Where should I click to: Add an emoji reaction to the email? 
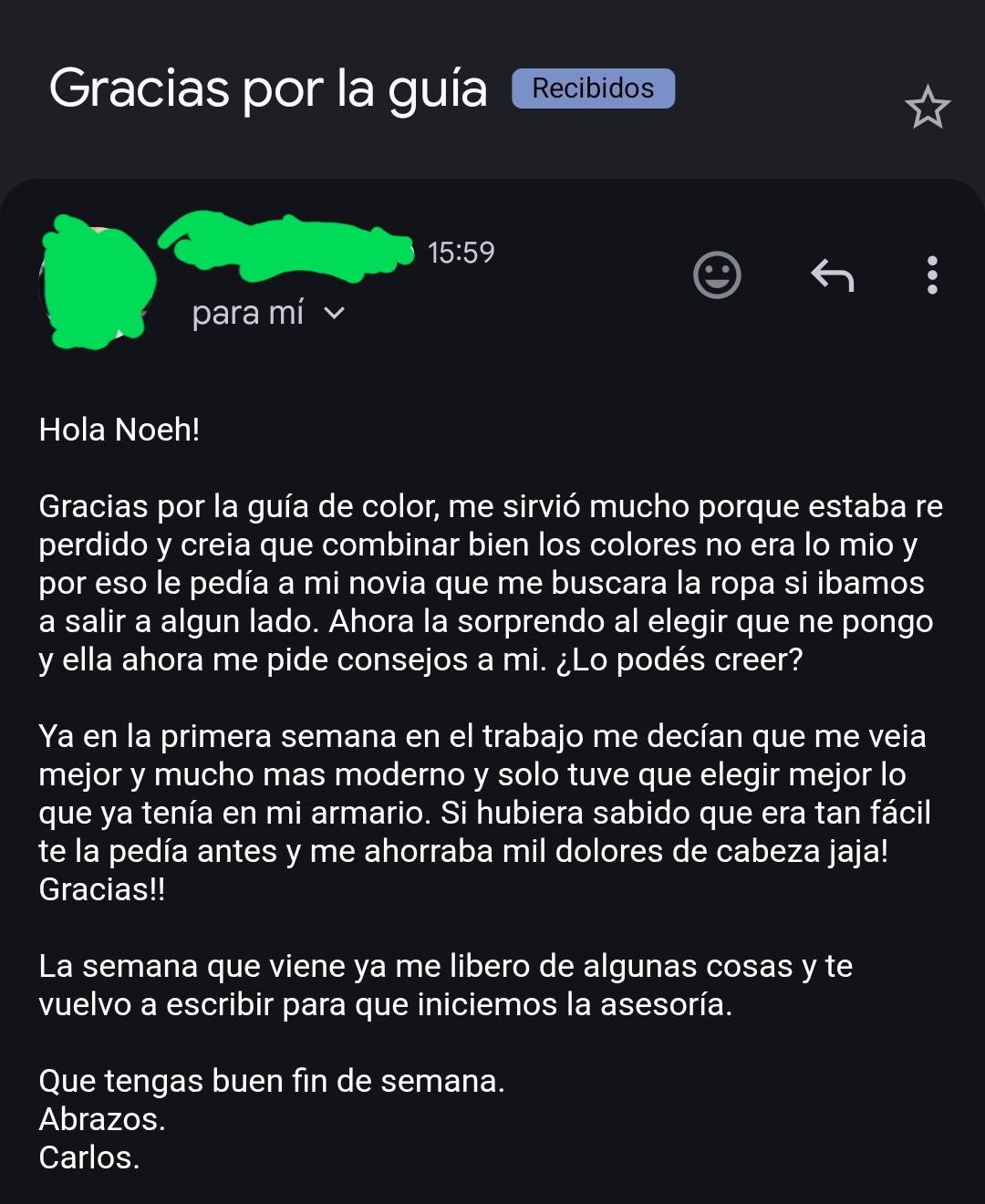717,275
